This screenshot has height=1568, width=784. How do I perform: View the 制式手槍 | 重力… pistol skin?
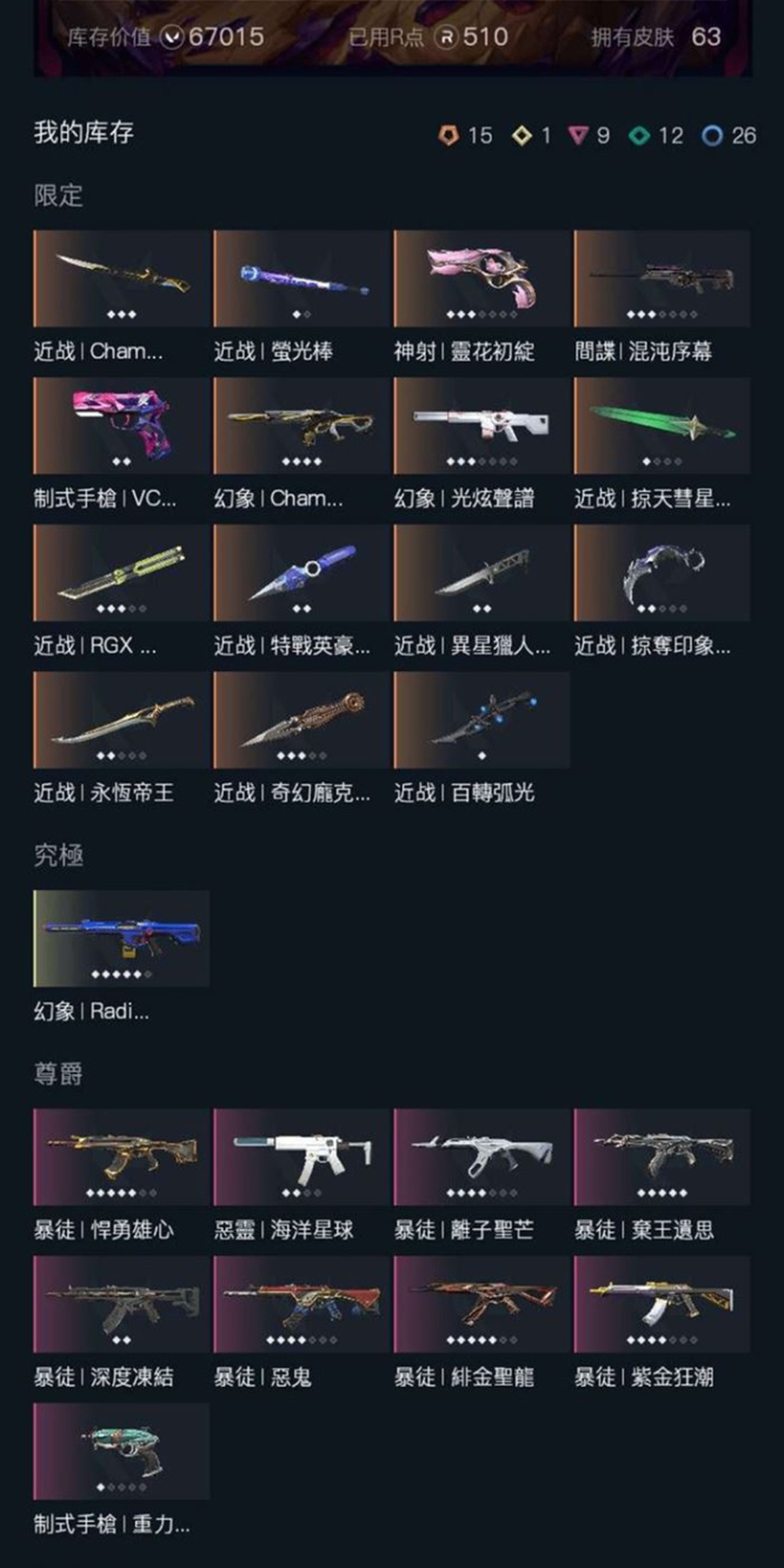click(x=122, y=1452)
